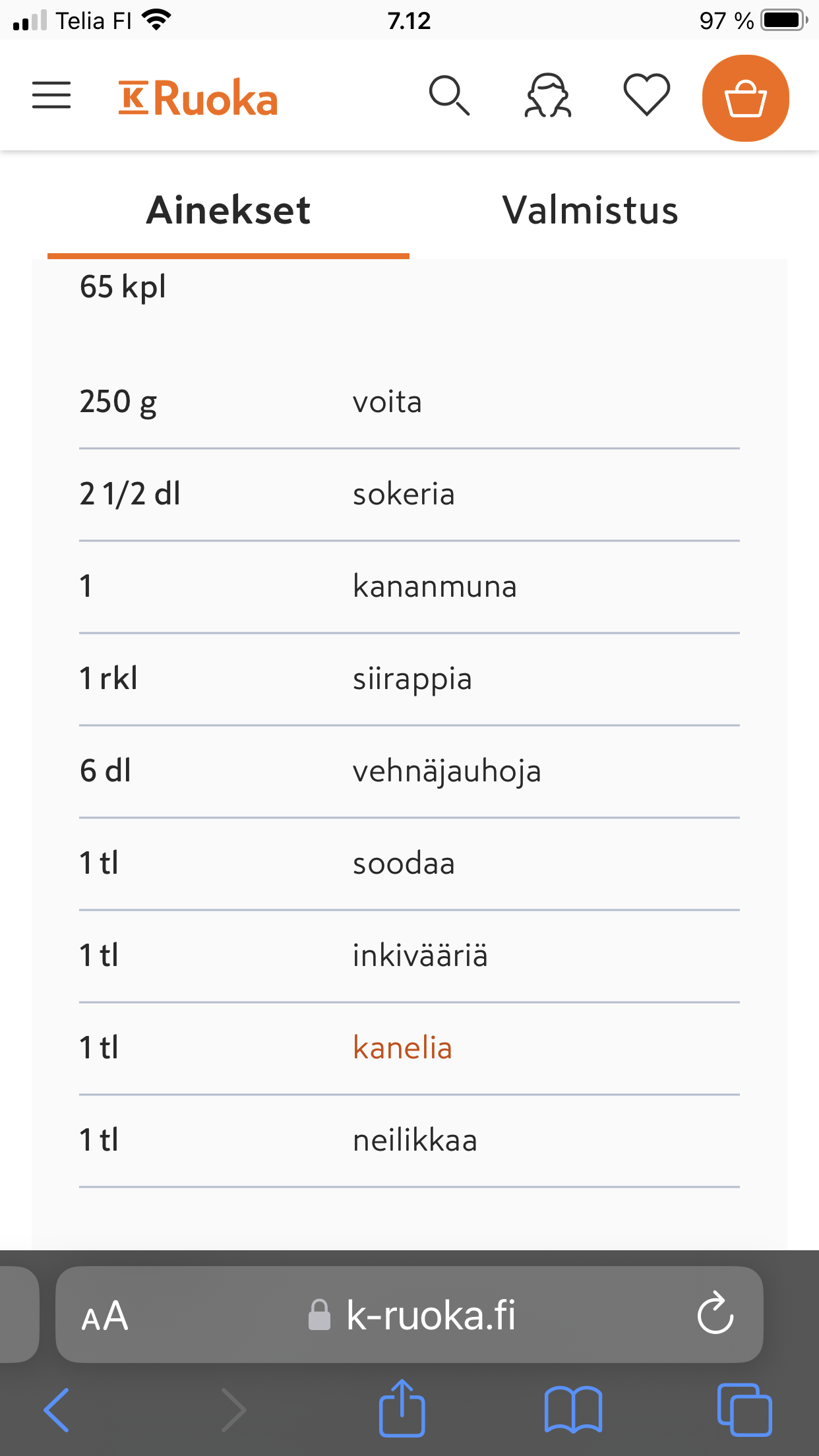The width and height of the screenshot is (819, 1456).
Task: Open the kanelia ingredient link
Action: tap(402, 1048)
